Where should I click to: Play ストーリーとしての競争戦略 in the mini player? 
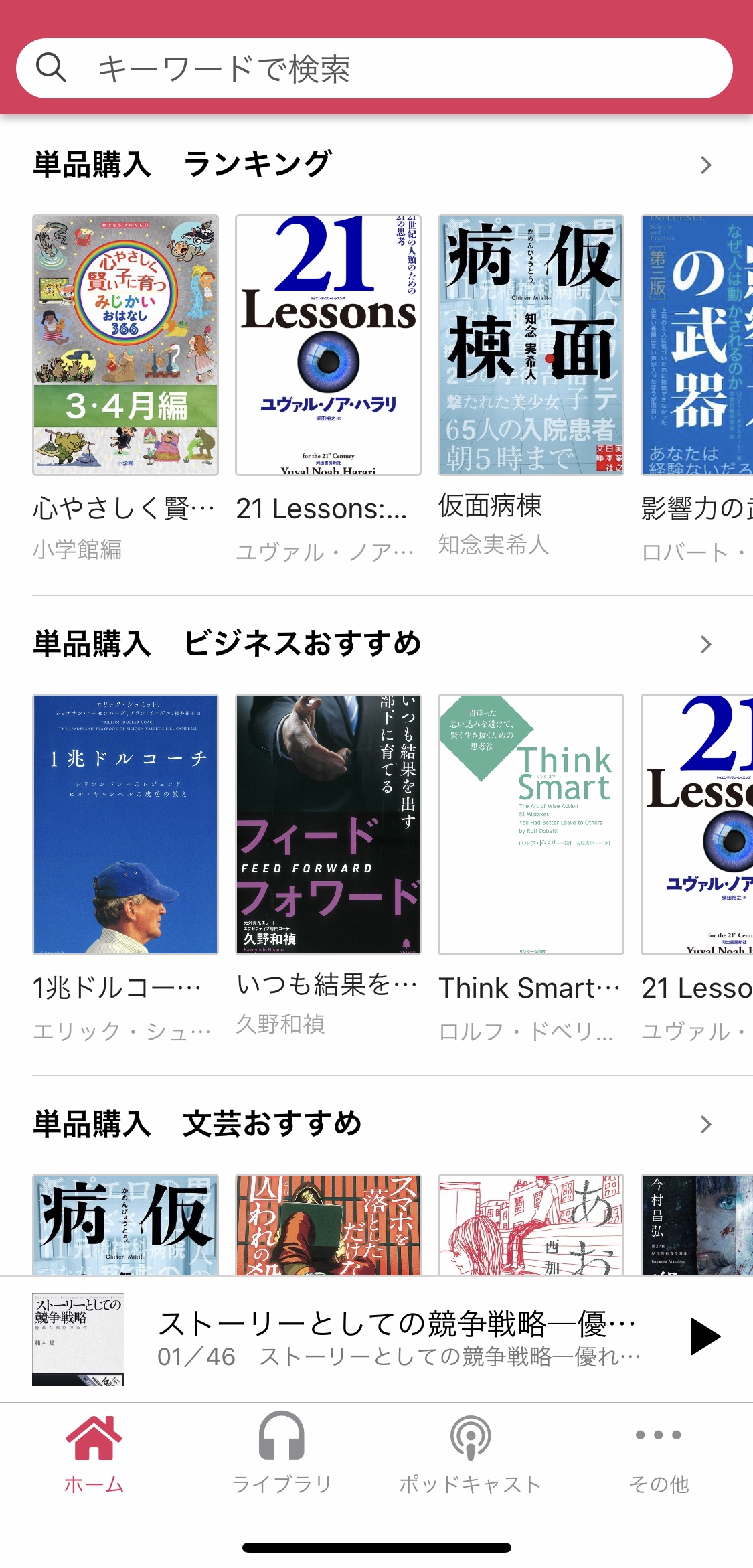coord(704,1336)
